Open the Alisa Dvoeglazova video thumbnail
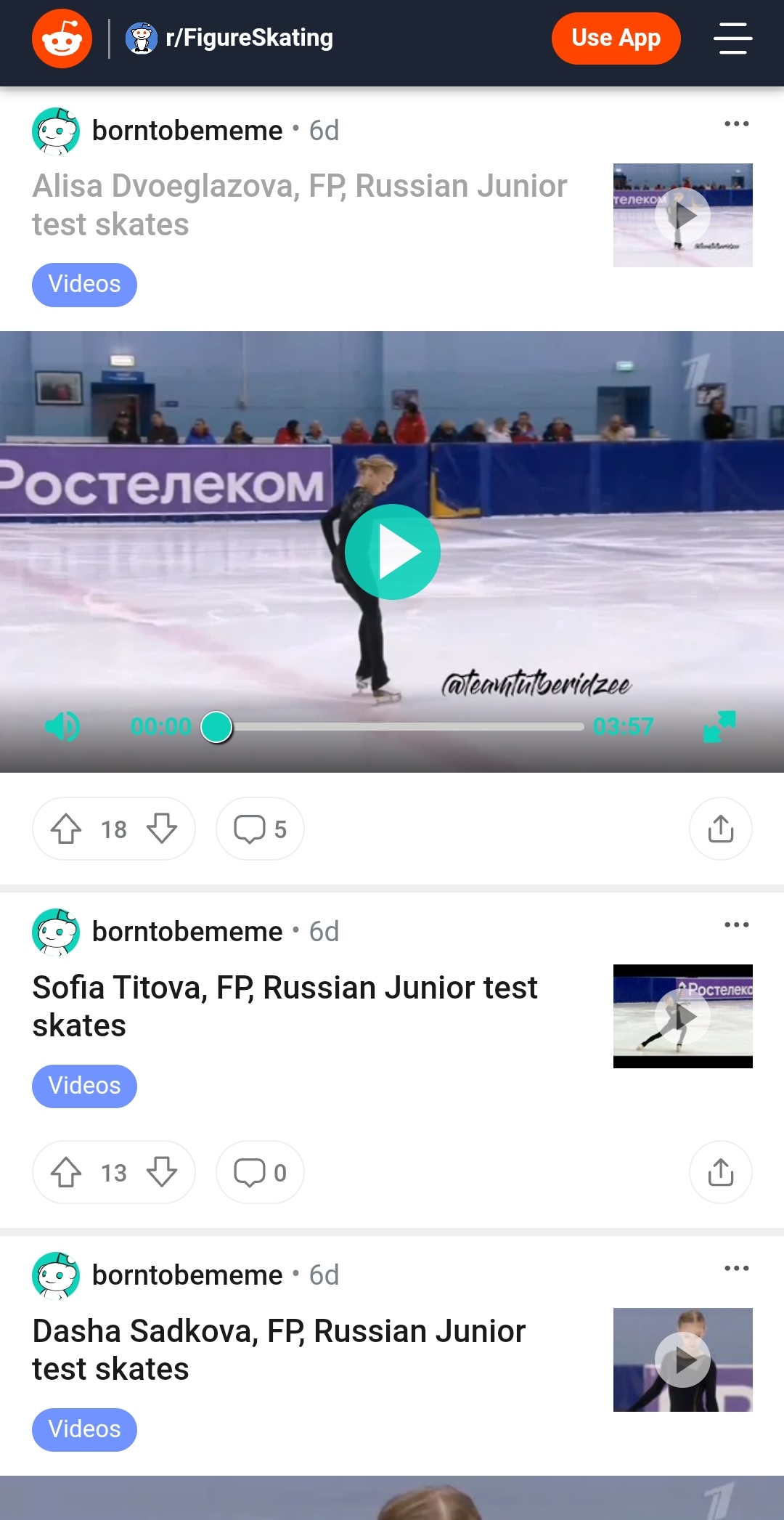Viewport: 784px width, 1520px height. coord(682,215)
